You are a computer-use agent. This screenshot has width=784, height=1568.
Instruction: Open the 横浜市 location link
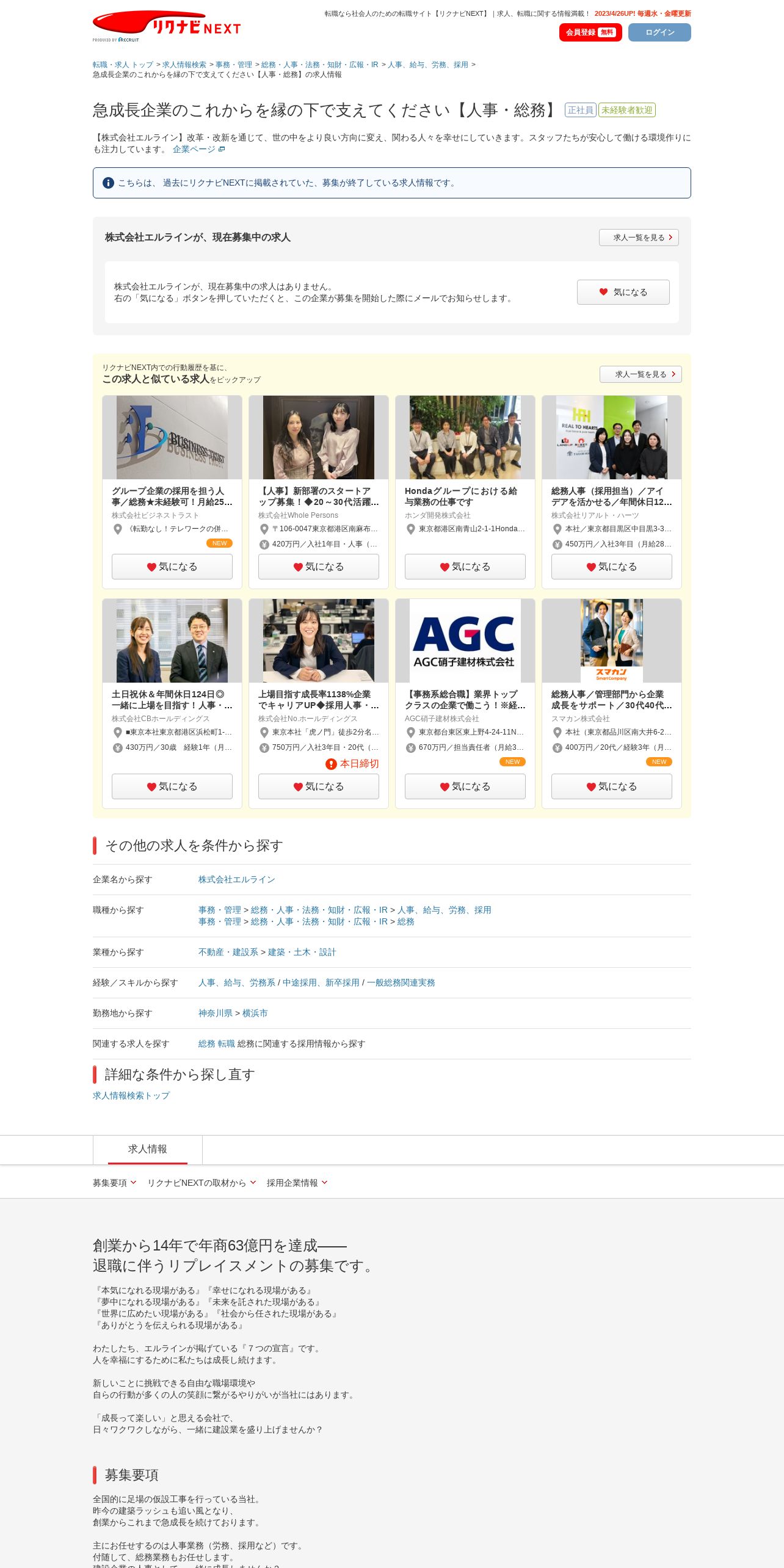[x=255, y=1013]
